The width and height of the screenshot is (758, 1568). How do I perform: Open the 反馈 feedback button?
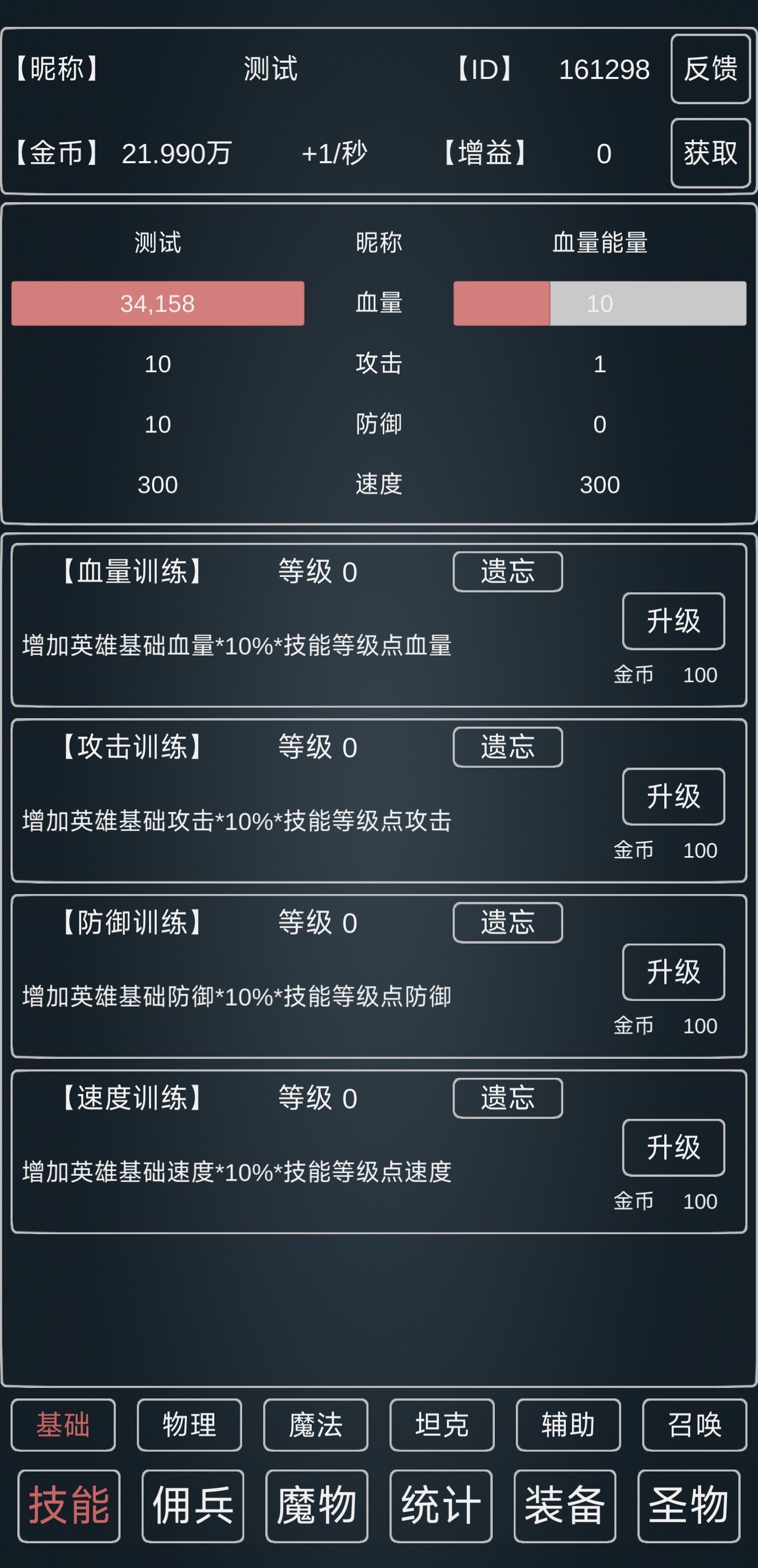710,69
